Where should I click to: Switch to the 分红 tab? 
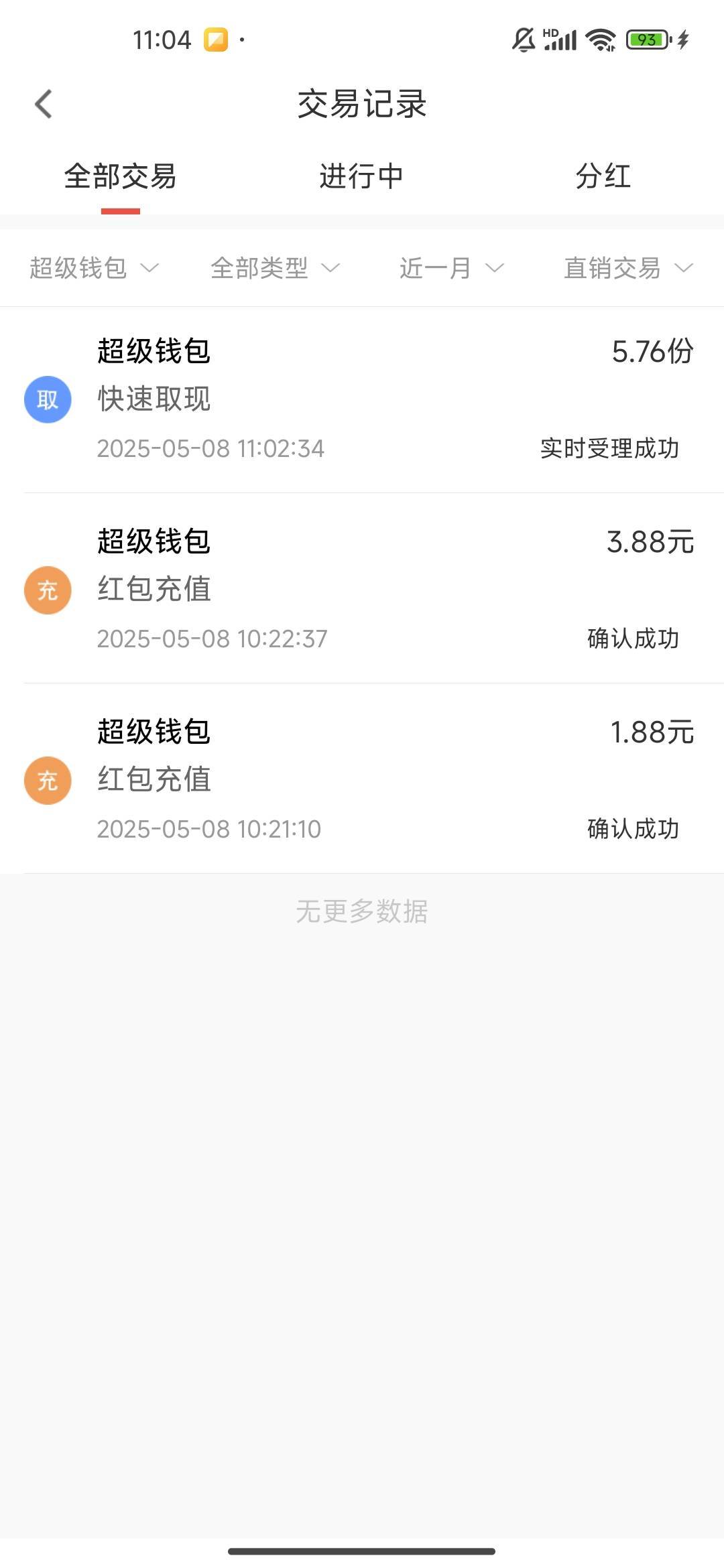pos(603,177)
